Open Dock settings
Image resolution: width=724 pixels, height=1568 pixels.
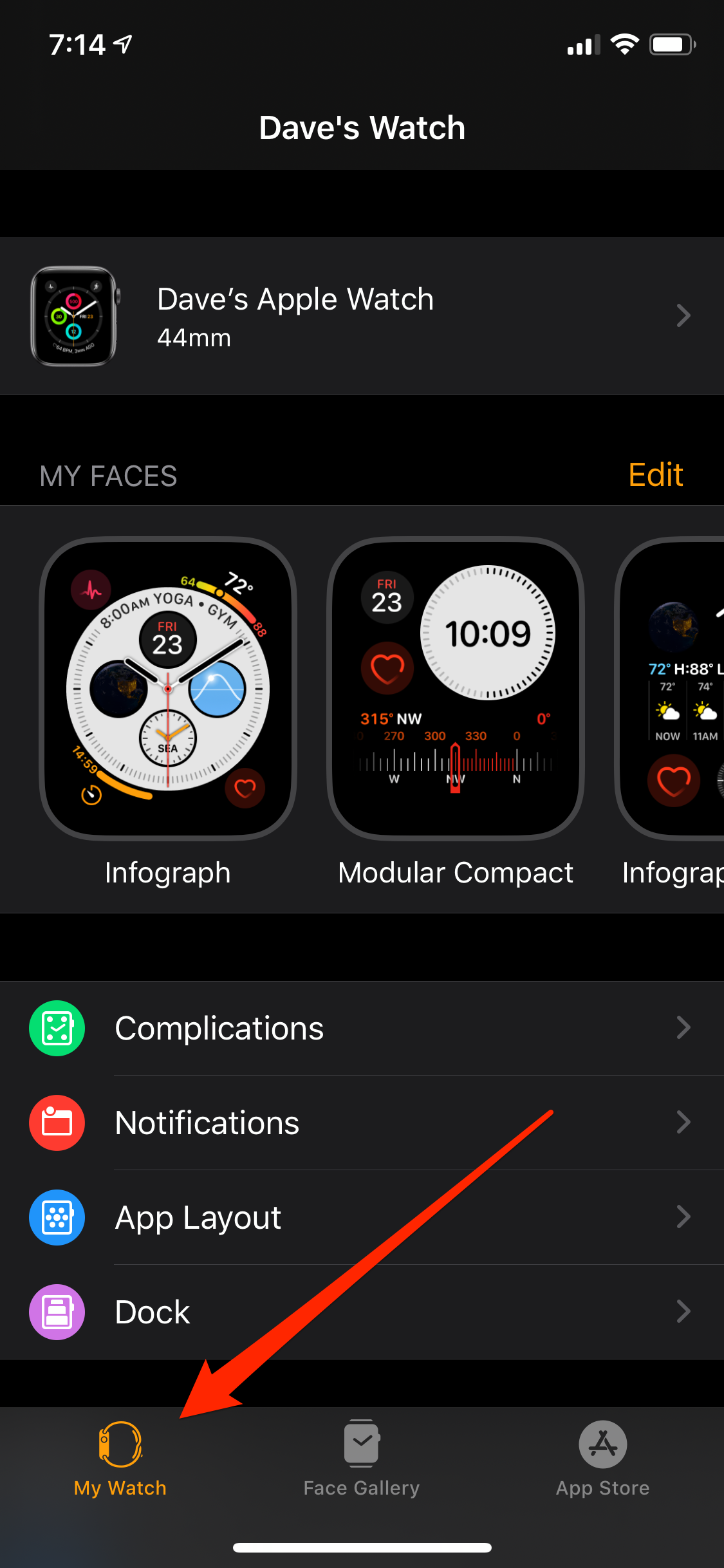point(360,1312)
